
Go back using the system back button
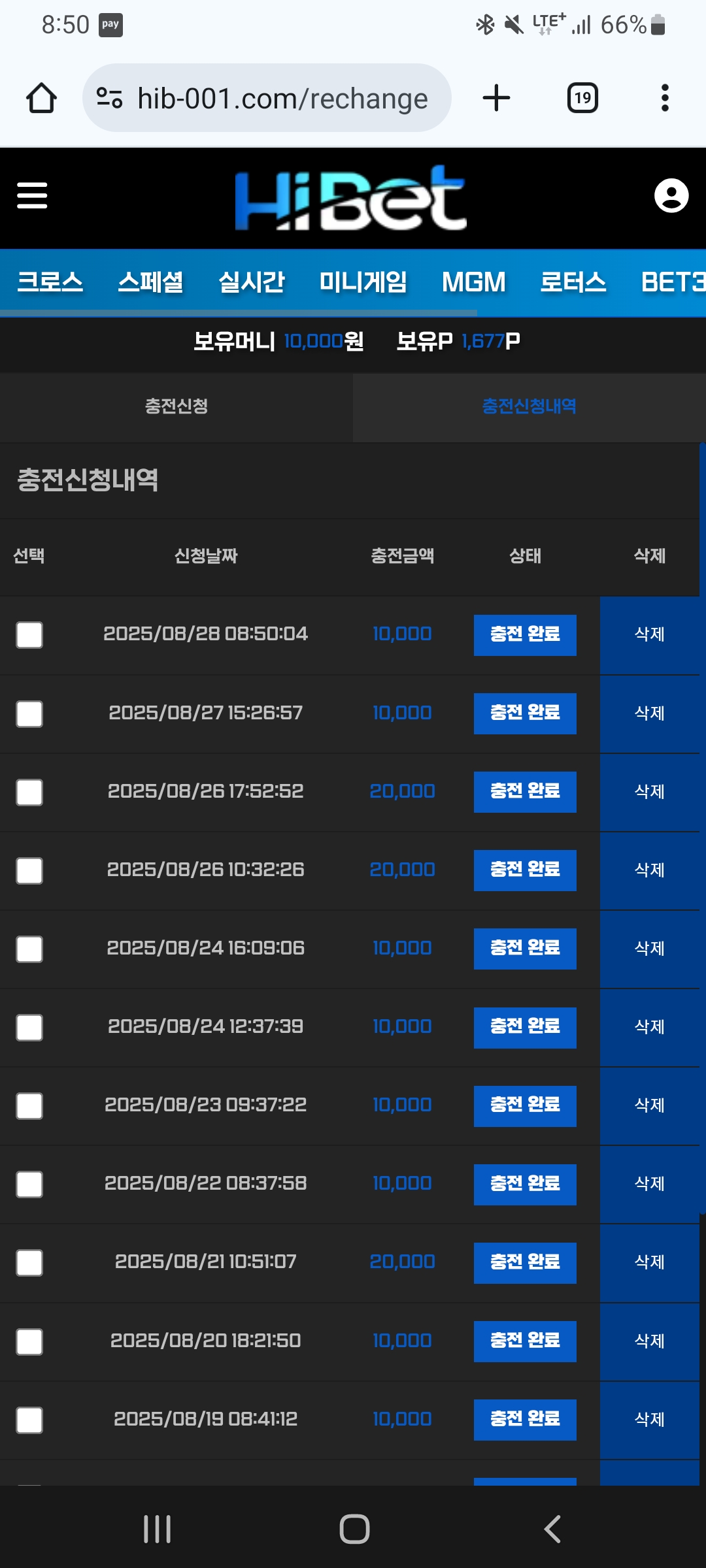coord(552,1529)
